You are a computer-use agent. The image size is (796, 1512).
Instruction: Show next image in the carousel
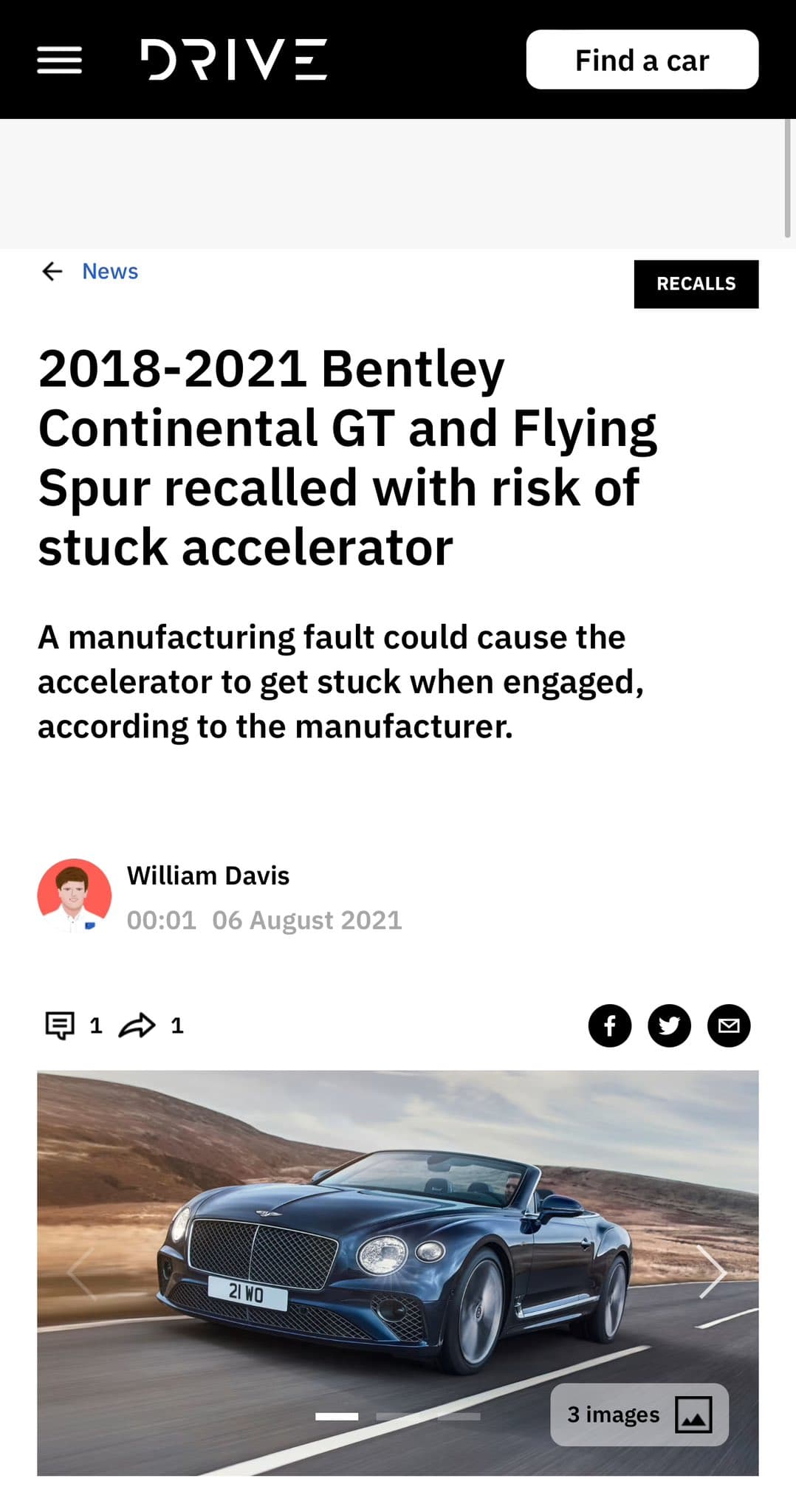(713, 1272)
